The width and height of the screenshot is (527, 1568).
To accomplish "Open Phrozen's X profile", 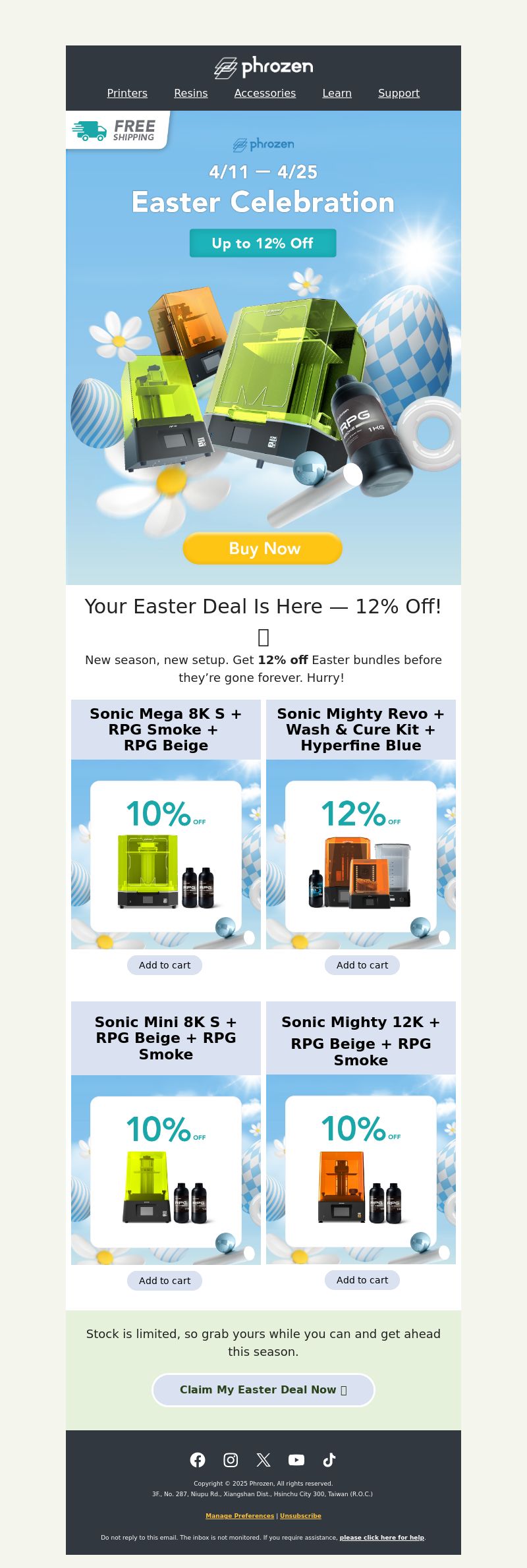I will pyautogui.click(x=263, y=1460).
